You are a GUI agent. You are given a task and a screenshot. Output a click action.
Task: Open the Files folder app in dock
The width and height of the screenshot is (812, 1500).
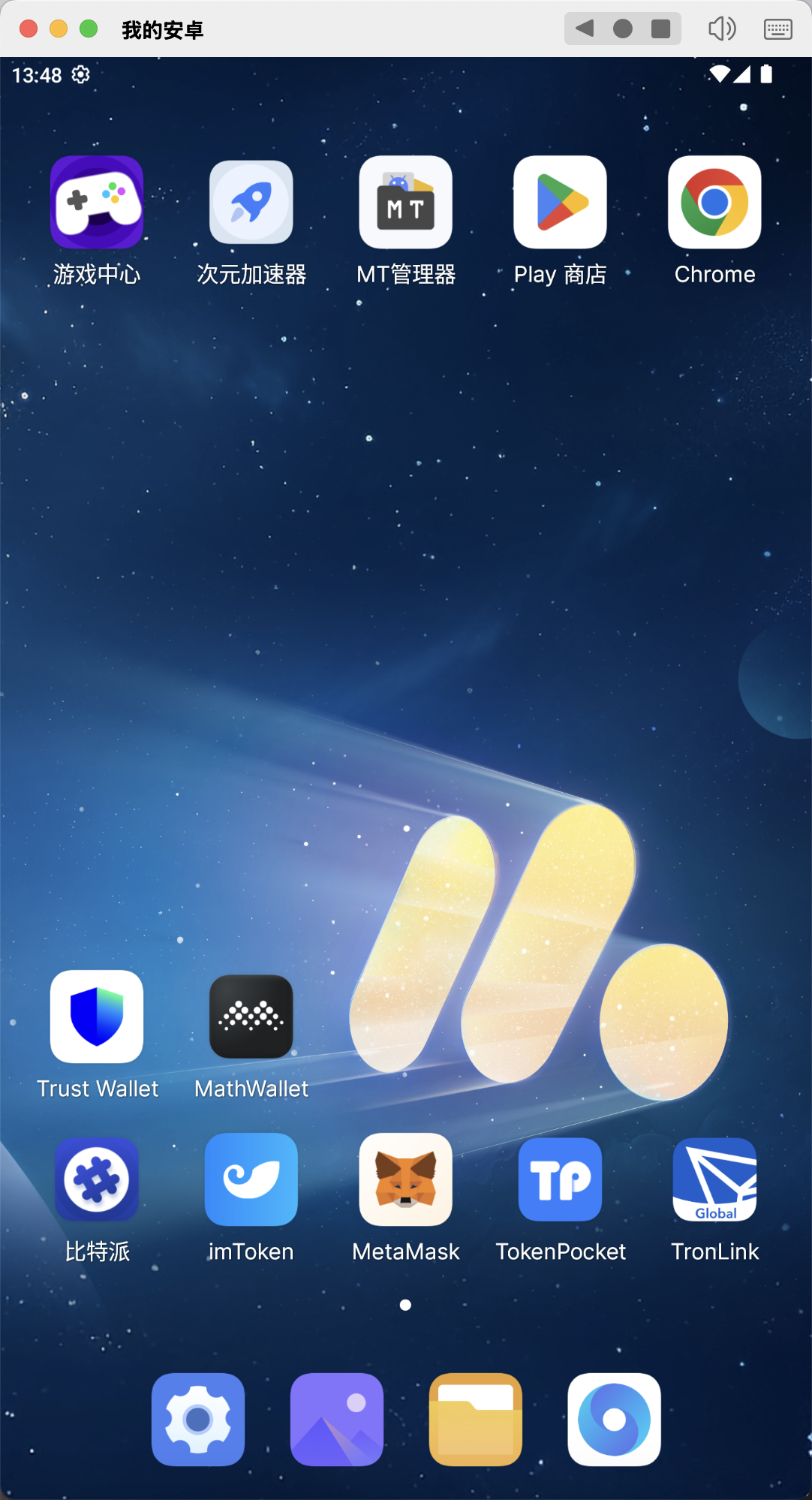476,1419
